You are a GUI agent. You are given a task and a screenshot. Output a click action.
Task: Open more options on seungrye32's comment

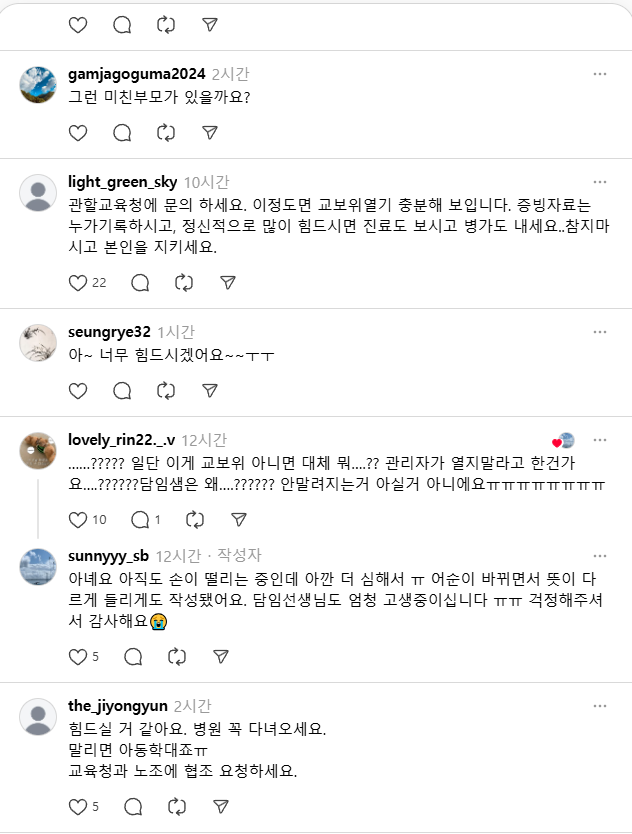click(599, 332)
